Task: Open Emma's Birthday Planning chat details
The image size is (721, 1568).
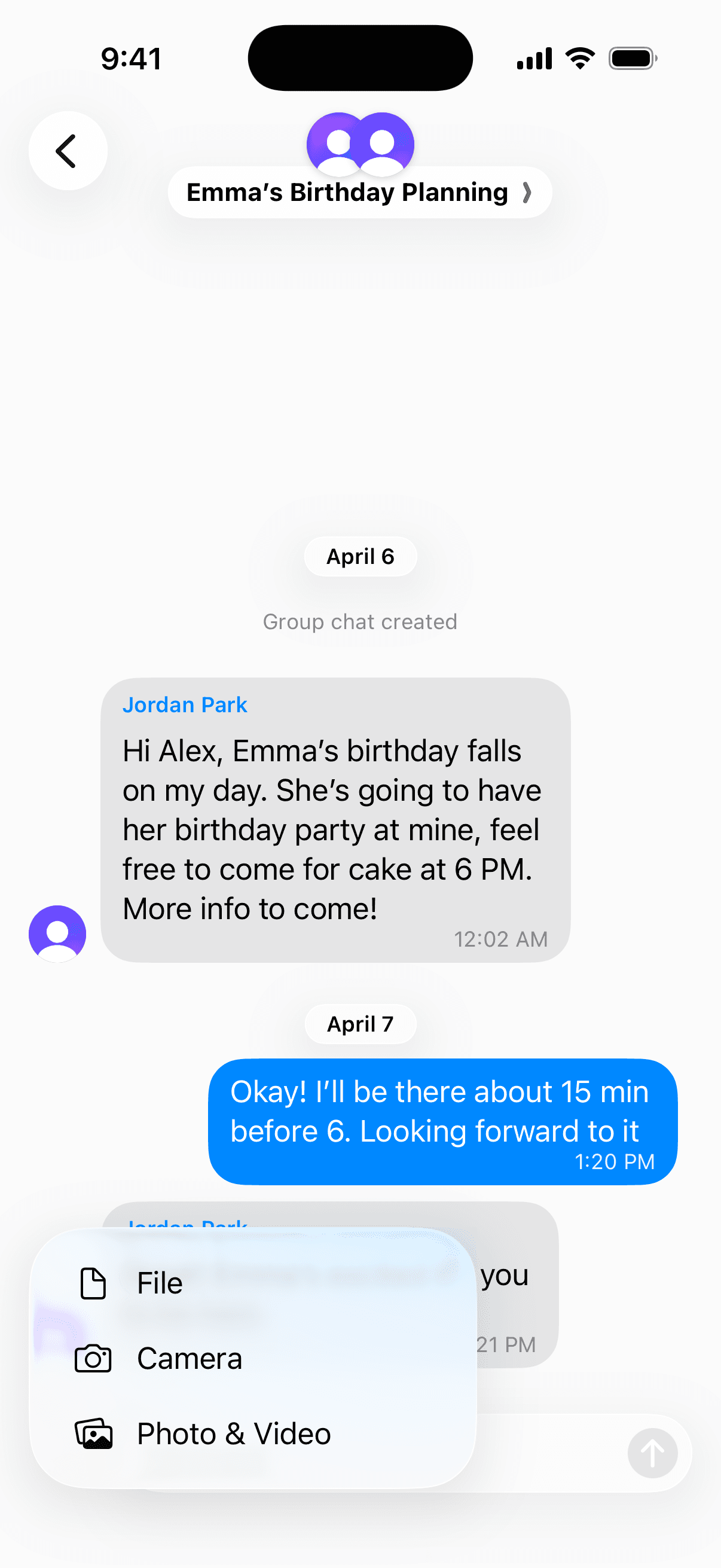Action: (347, 192)
